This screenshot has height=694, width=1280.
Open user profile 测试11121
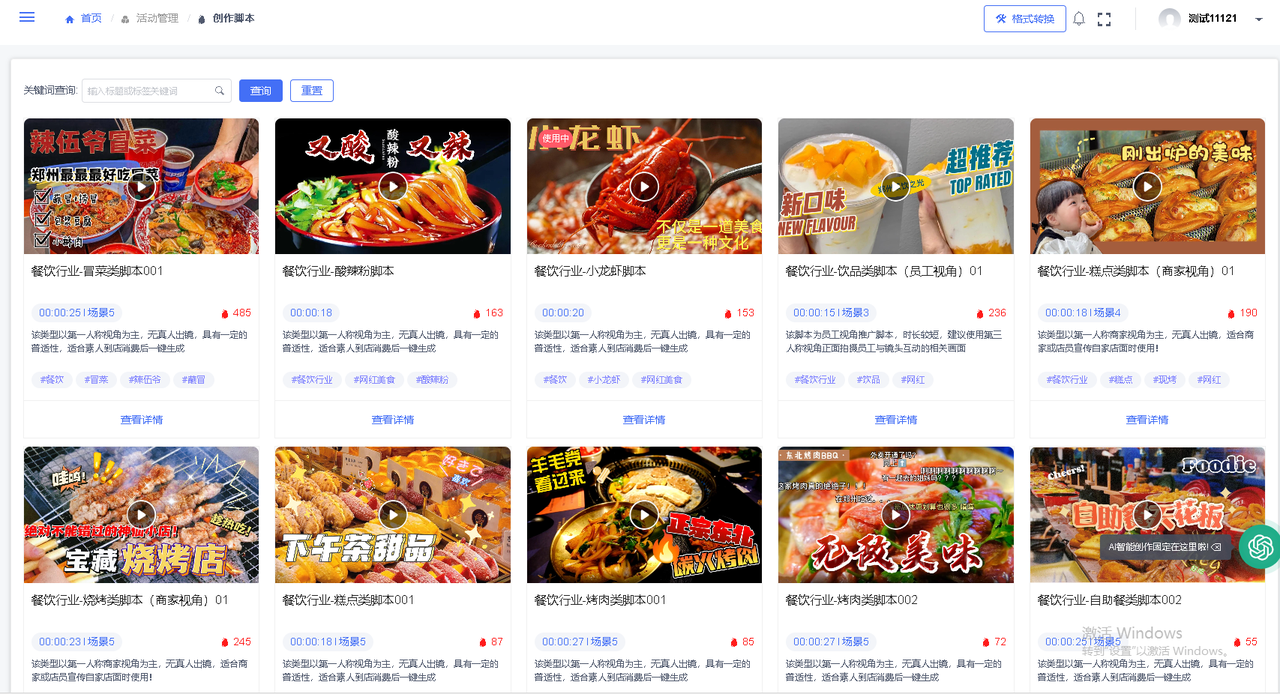[1200, 19]
